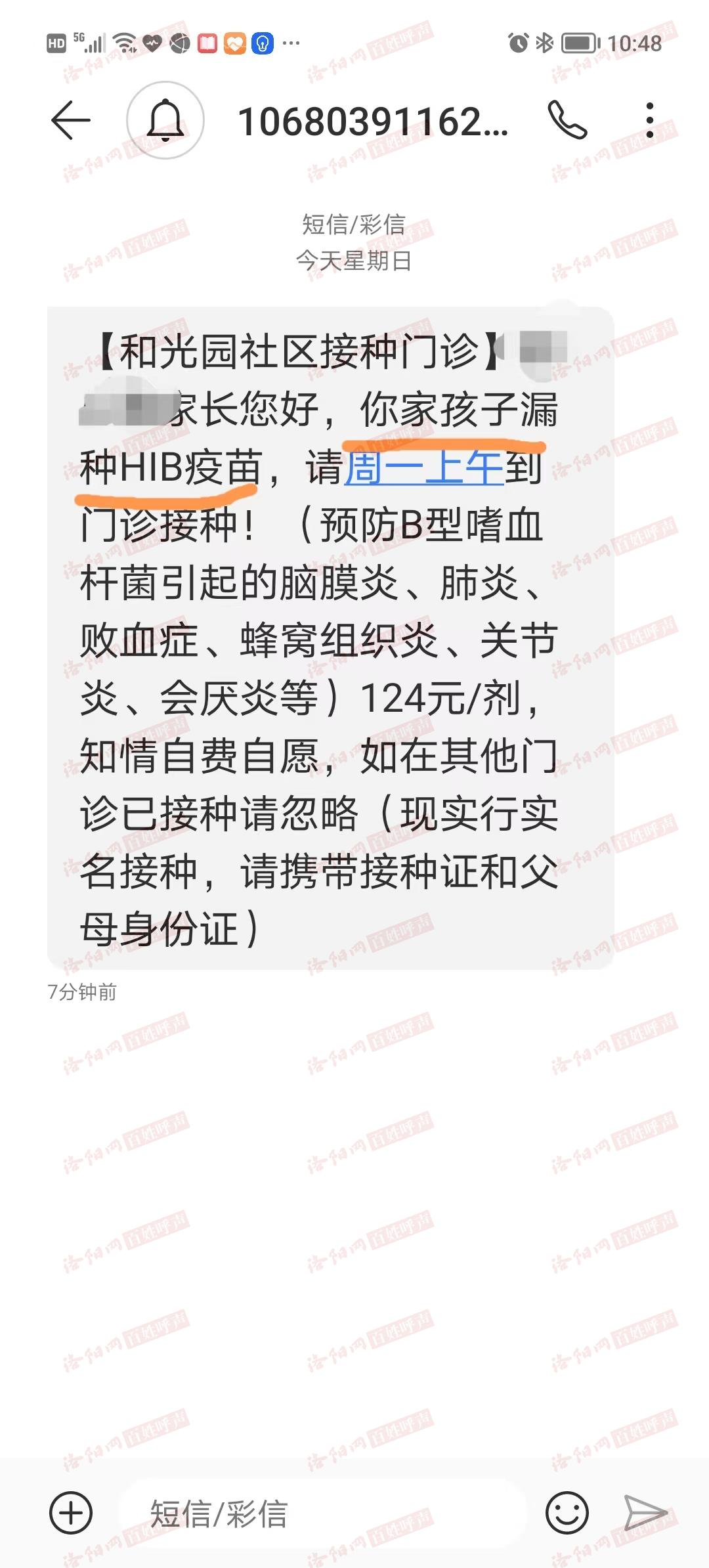Tap the send arrow icon
Viewport: 709px width, 1568px height.
645,1513
